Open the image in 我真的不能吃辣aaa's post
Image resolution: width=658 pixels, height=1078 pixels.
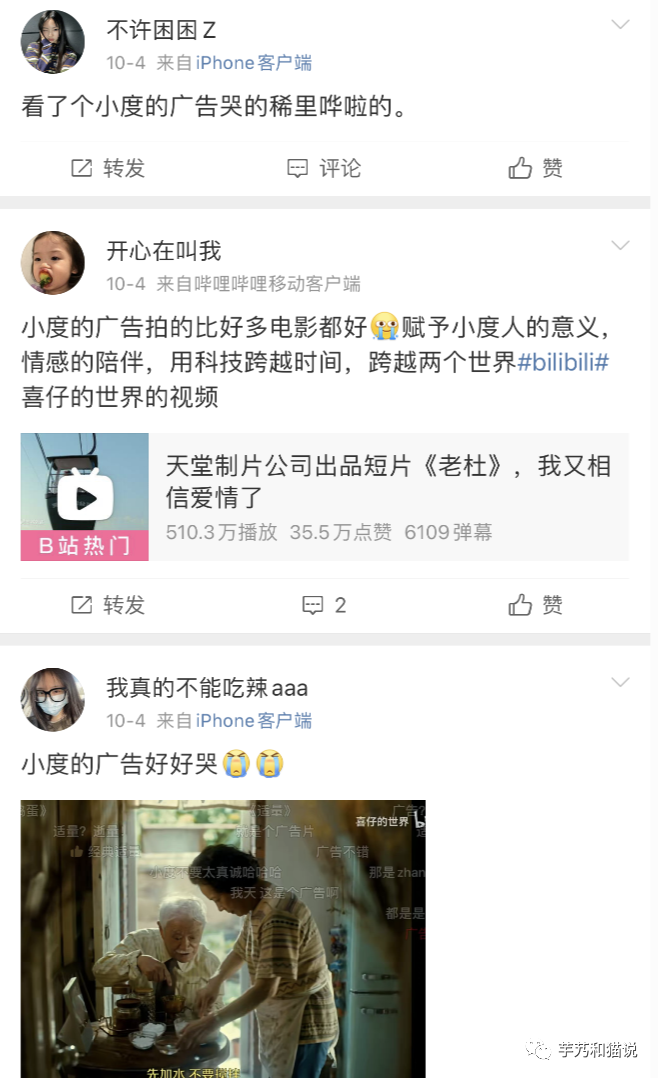coord(223,938)
